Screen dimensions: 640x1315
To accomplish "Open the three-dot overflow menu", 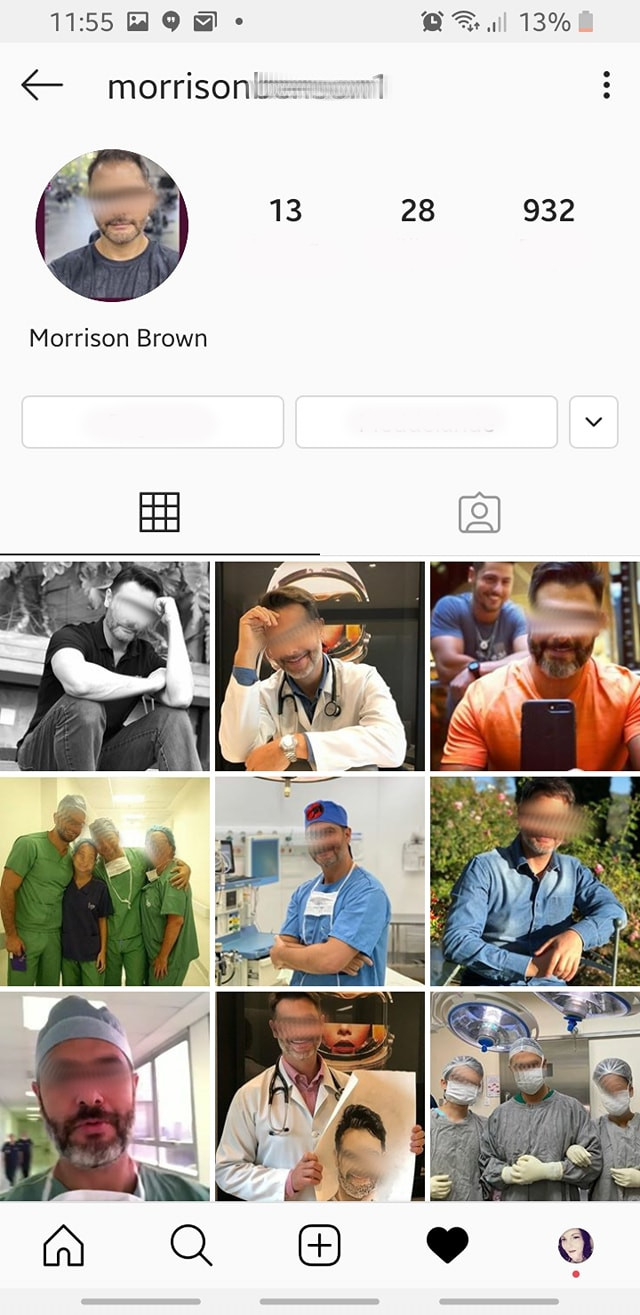I will 606,86.
